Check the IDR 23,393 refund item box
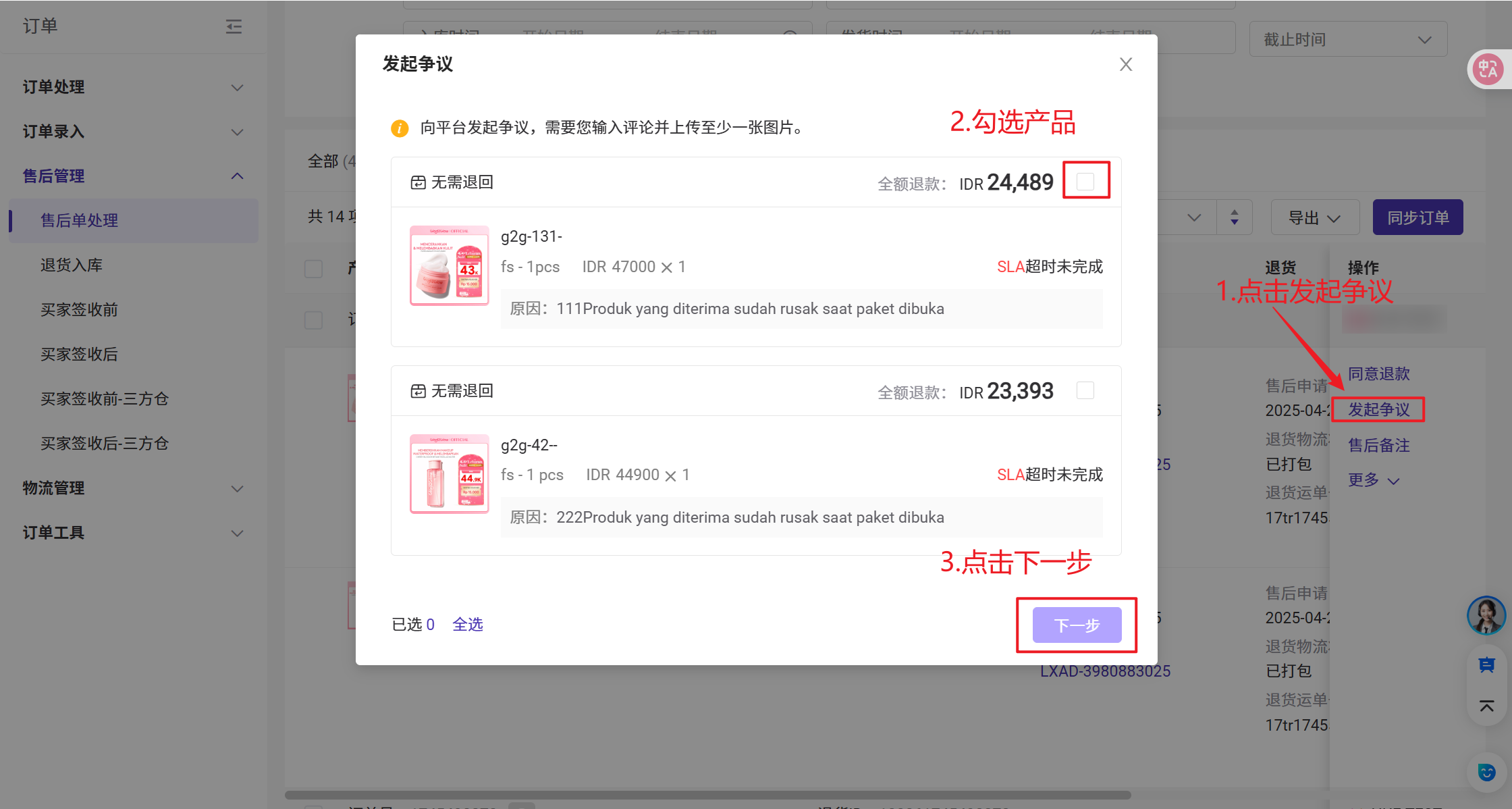Viewport: 1512px width, 809px height. pos(1085,390)
